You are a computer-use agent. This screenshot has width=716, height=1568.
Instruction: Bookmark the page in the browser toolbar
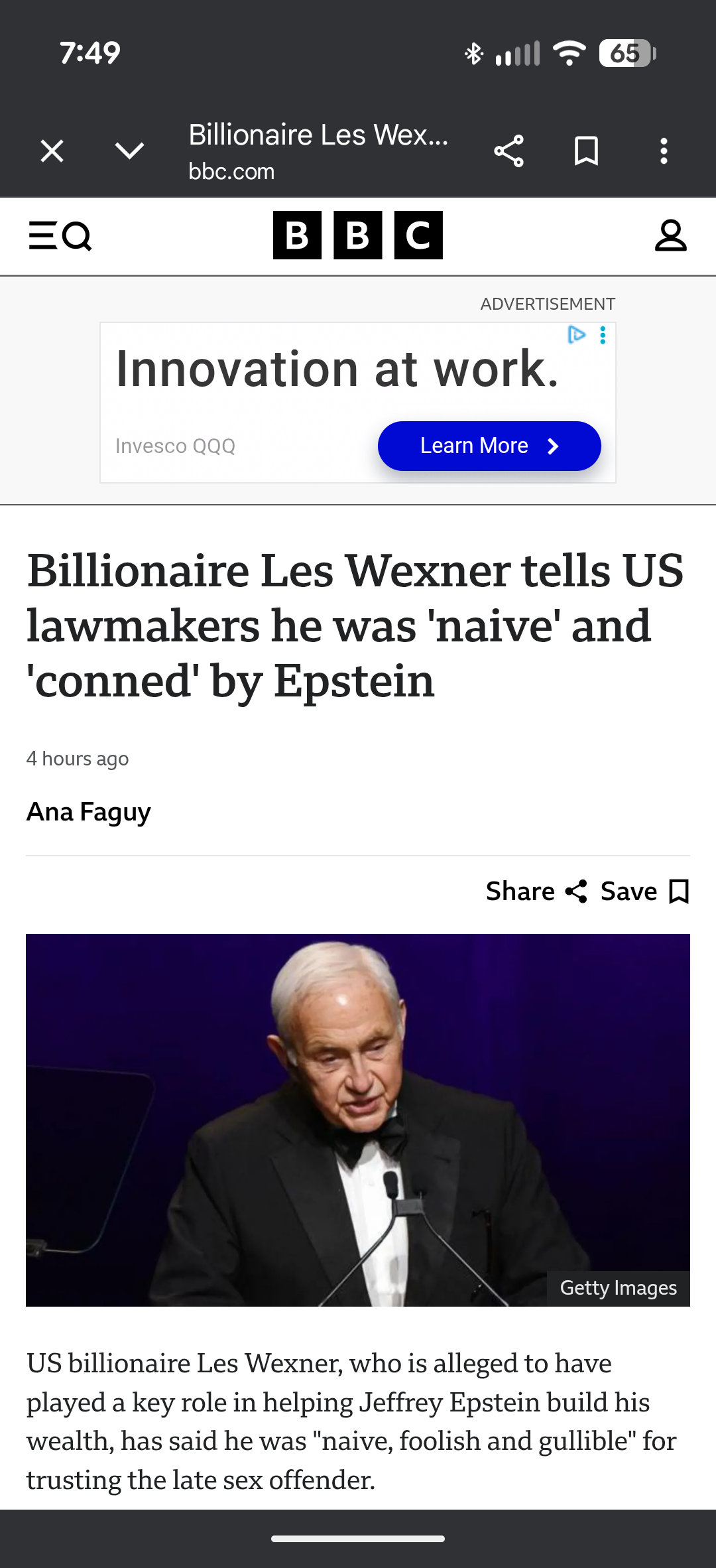[586, 151]
